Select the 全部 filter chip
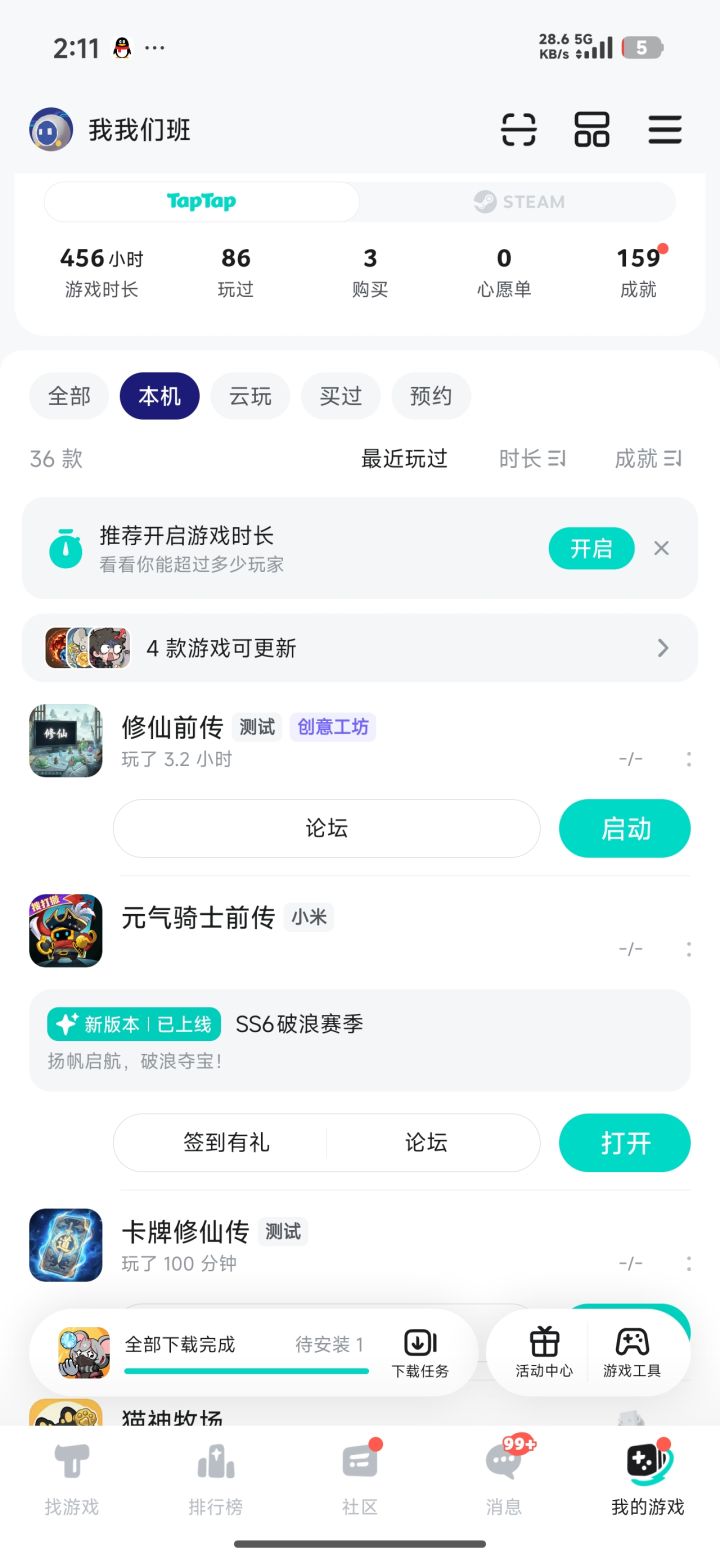 tap(69, 396)
